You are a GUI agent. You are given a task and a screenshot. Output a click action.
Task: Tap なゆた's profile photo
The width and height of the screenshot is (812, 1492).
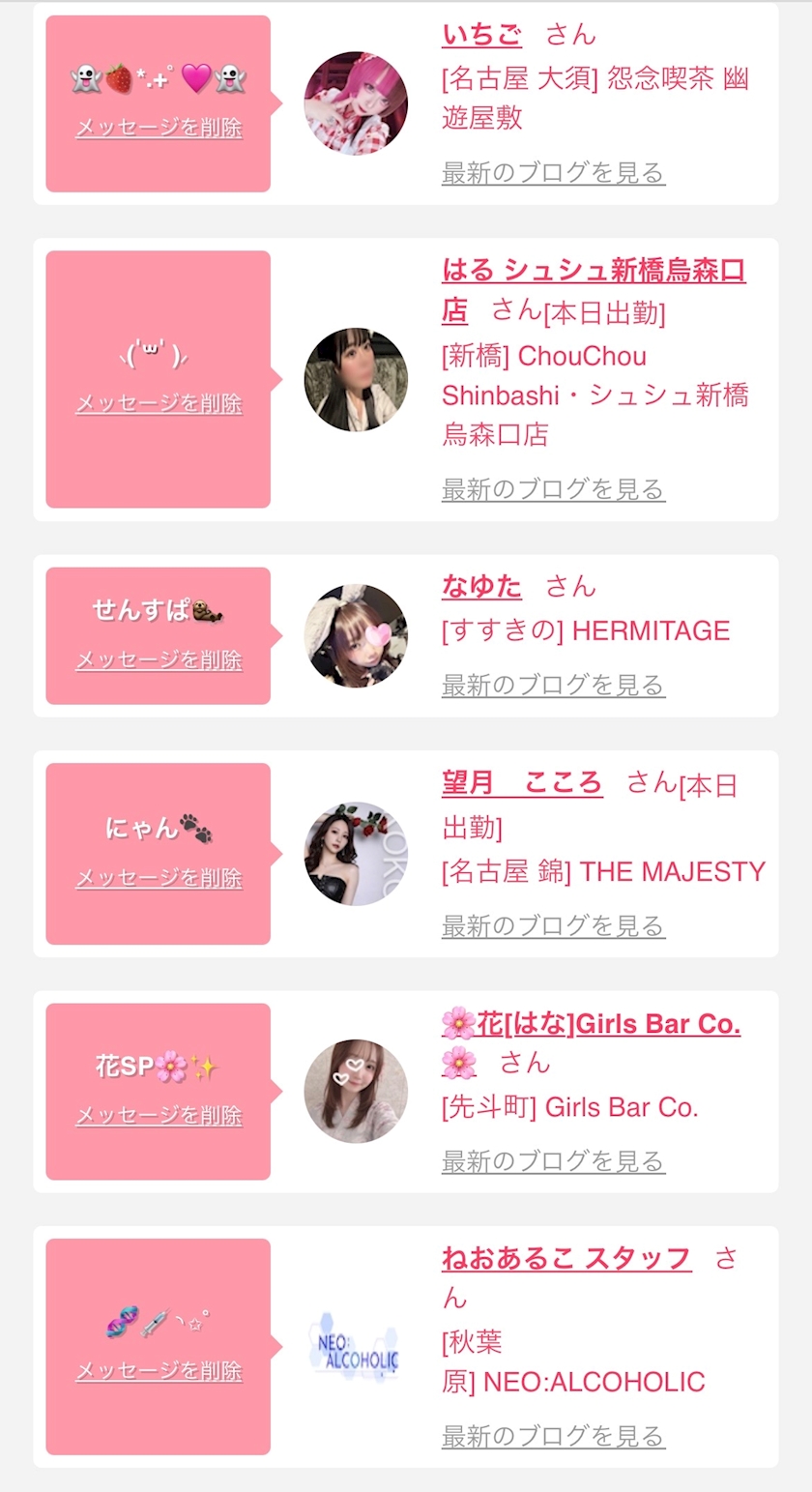click(356, 635)
